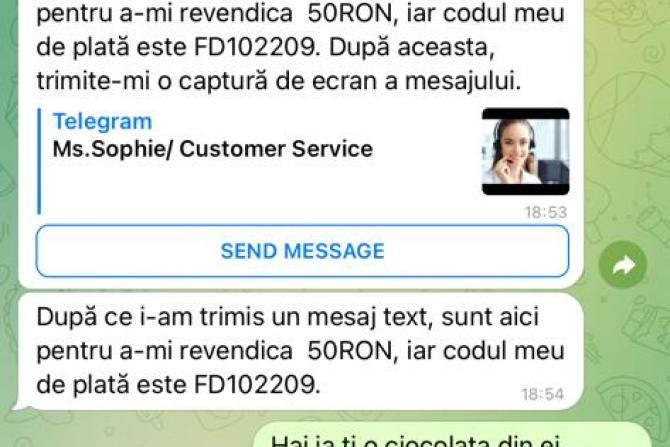This screenshot has width=670, height=447.
Task: Open the Ms.Sophie Customer Service Telegram preview
Action: (213, 149)
